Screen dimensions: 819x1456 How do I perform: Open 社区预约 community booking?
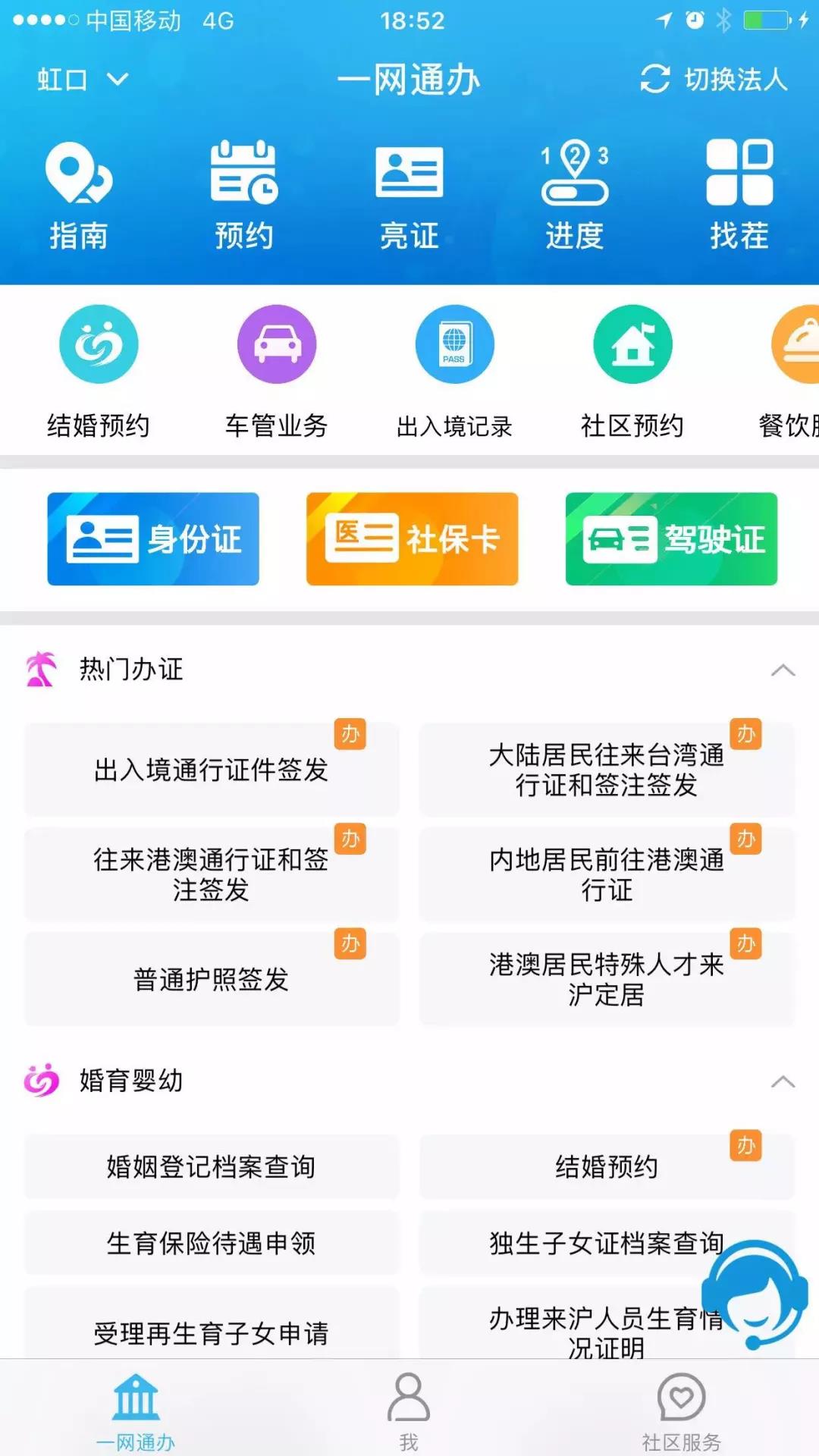pos(632,372)
